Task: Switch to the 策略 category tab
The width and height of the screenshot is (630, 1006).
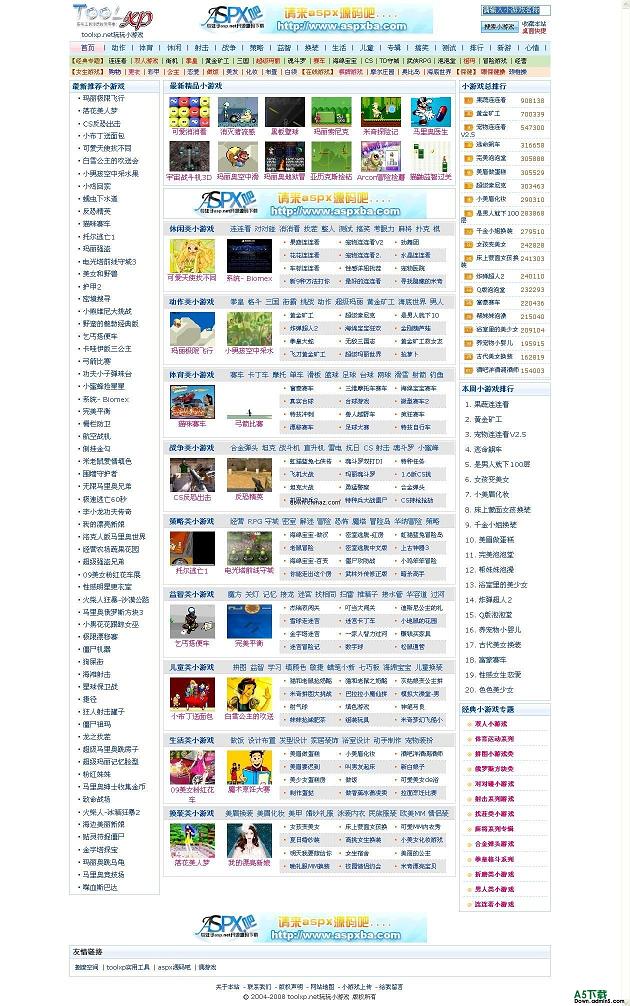Action: click(x=257, y=47)
